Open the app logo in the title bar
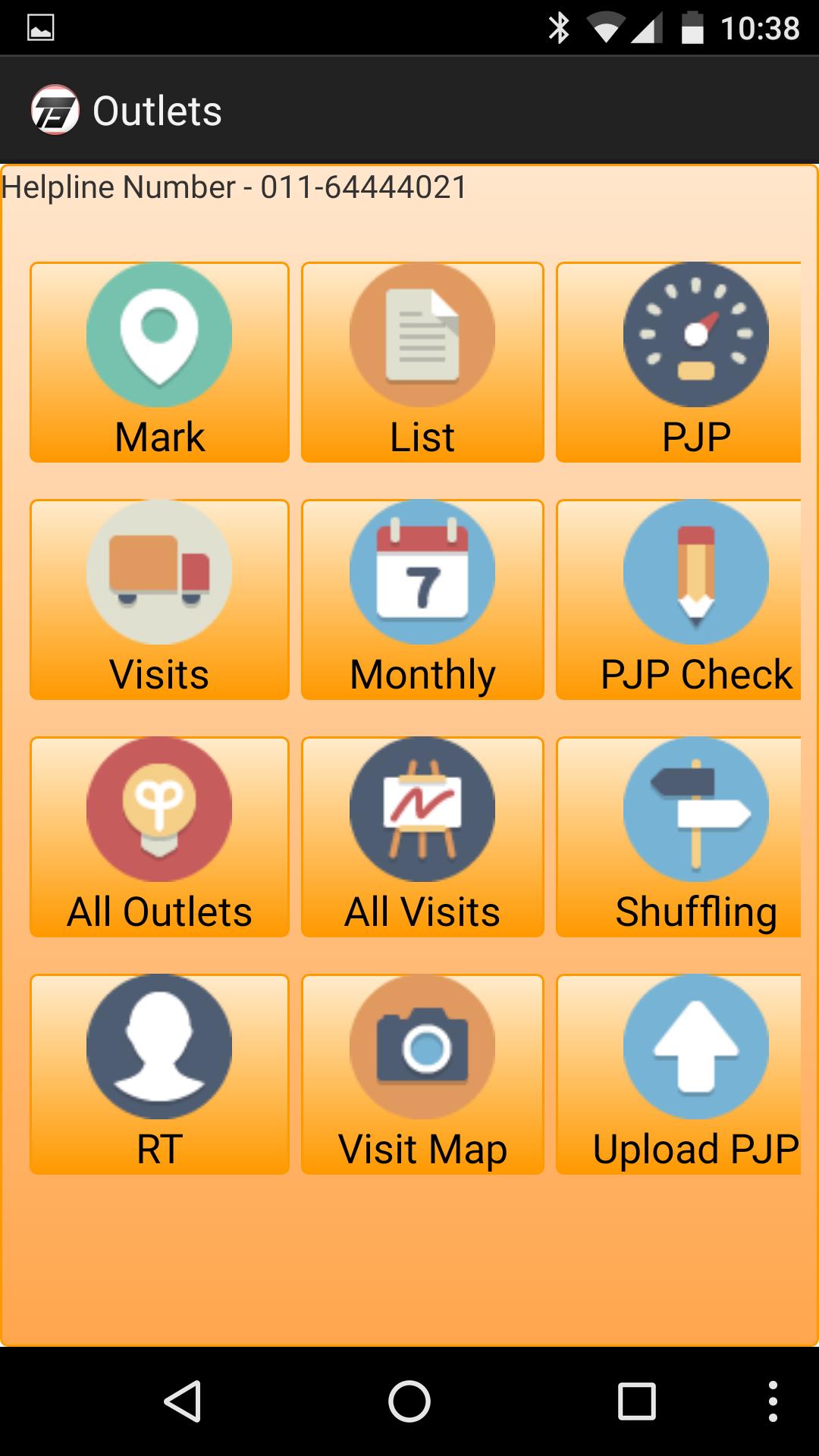 [55, 110]
